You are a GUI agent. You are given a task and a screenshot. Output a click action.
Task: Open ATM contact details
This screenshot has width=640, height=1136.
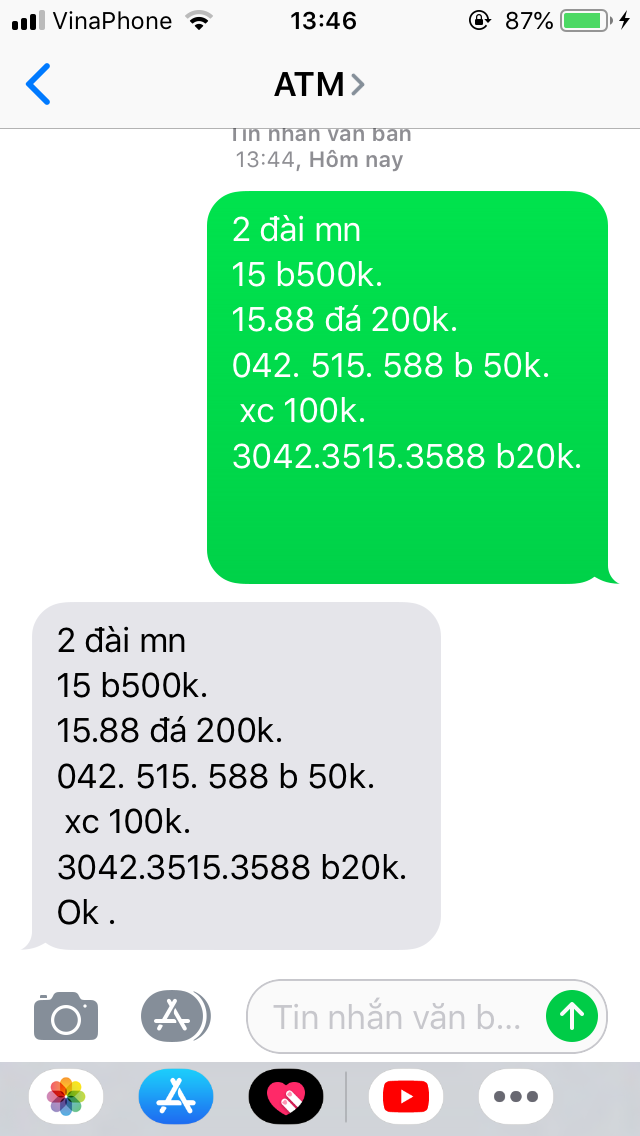pos(319,85)
